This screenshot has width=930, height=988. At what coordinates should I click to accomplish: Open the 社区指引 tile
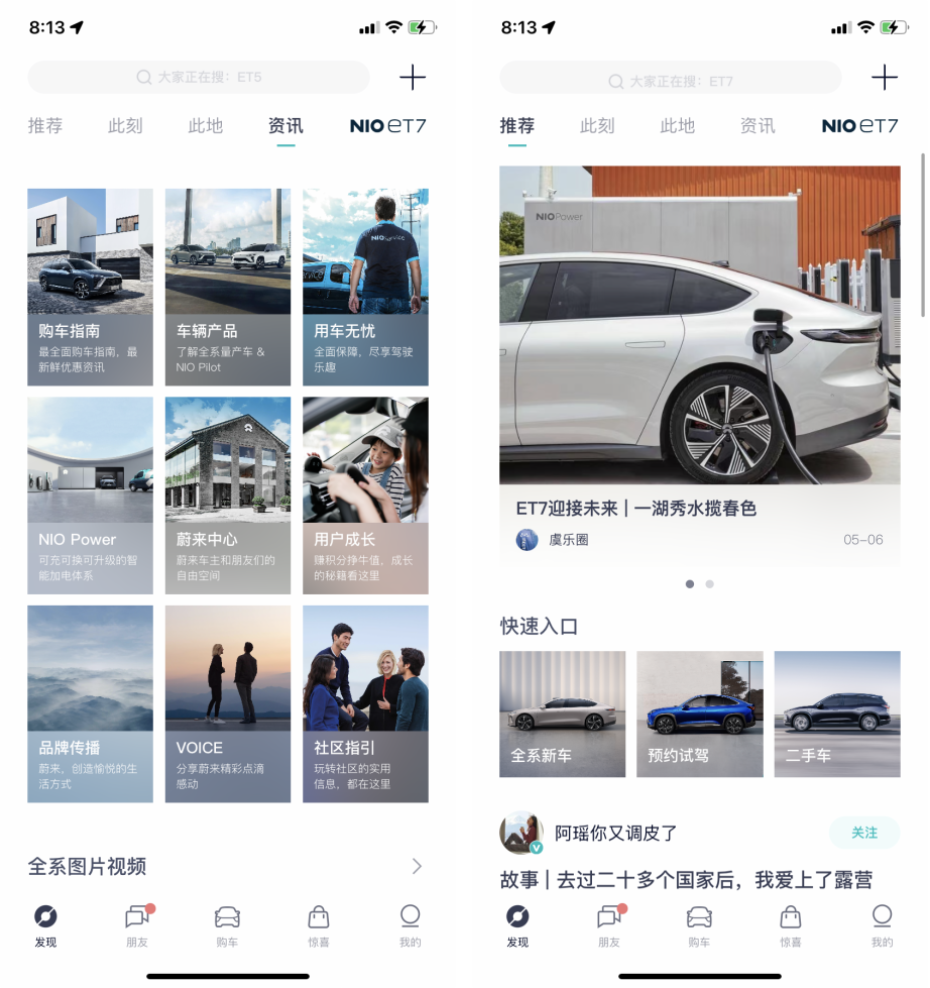[366, 703]
